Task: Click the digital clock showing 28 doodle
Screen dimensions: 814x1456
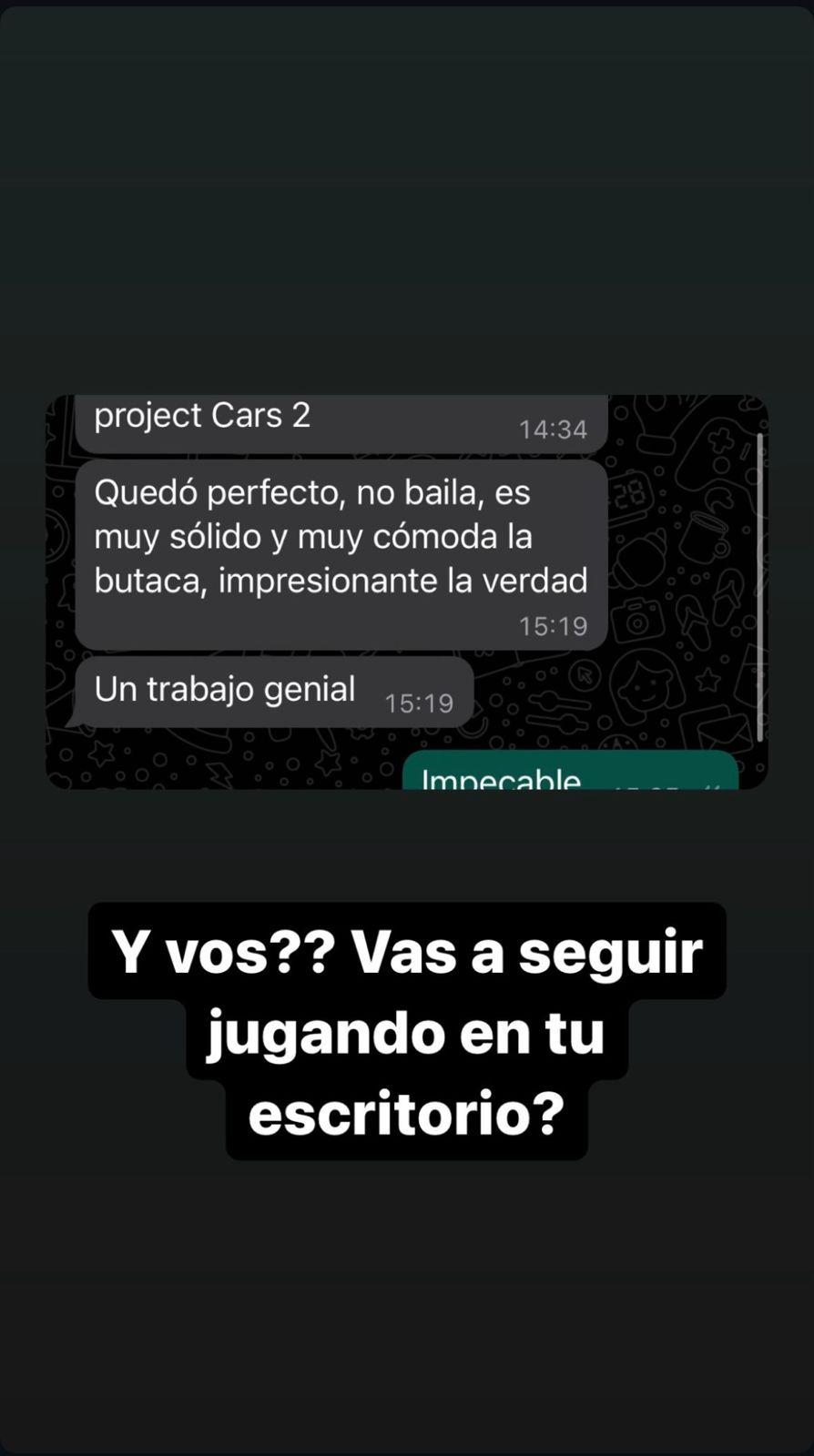Action: 629,493
